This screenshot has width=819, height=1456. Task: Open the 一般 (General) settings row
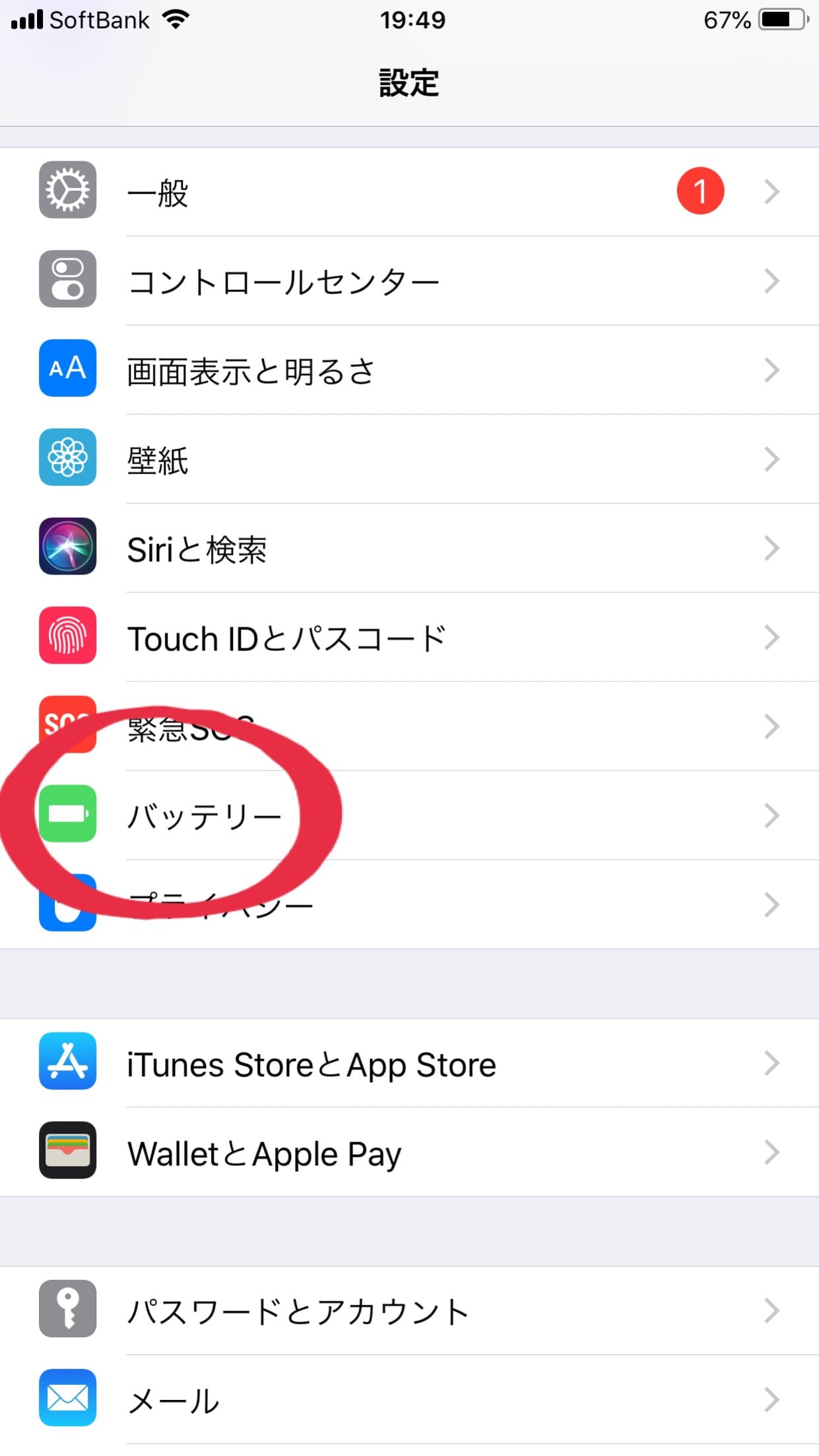tap(409, 191)
